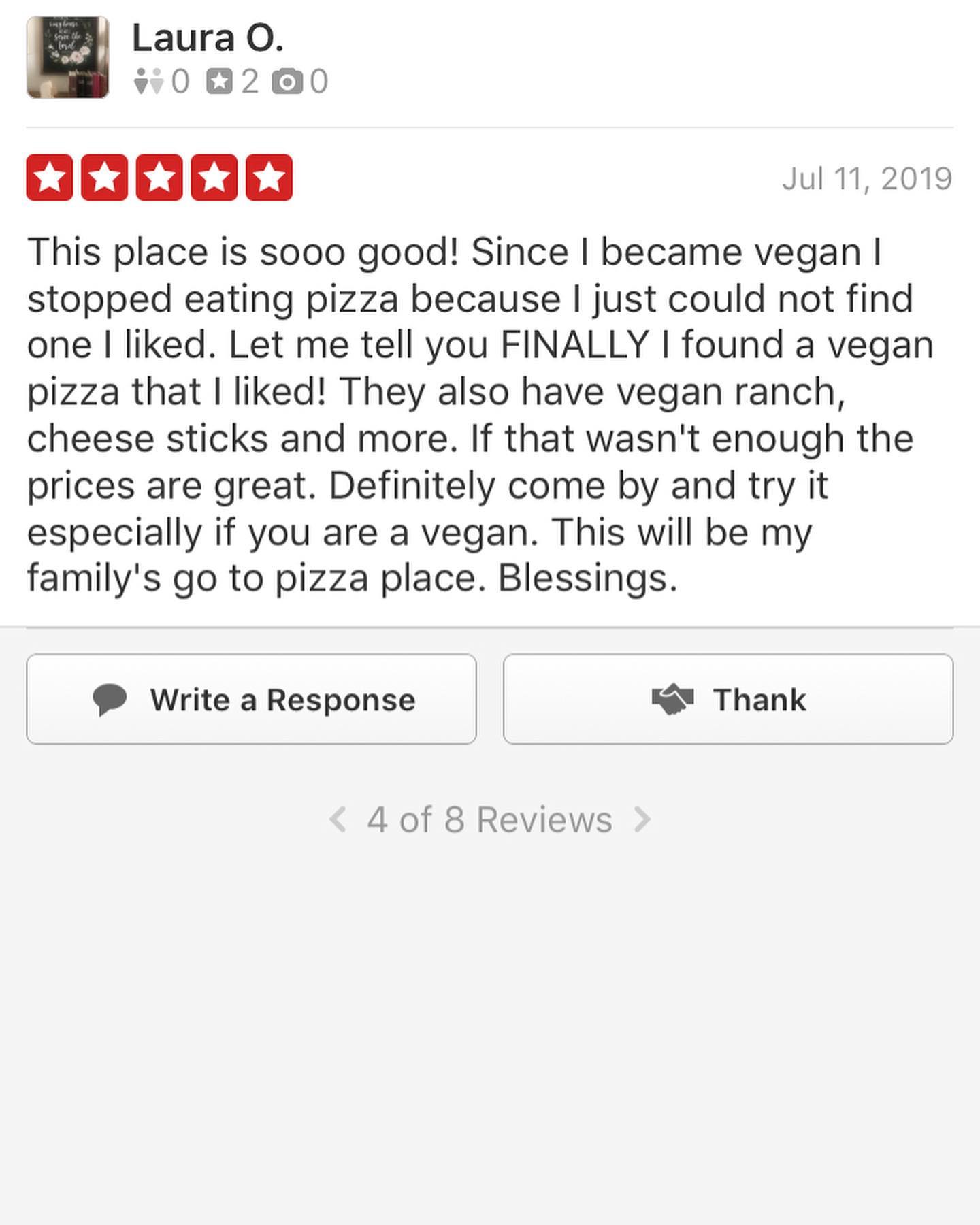
Task: Open Laura O.'s profile picture
Action: (x=67, y=57)
